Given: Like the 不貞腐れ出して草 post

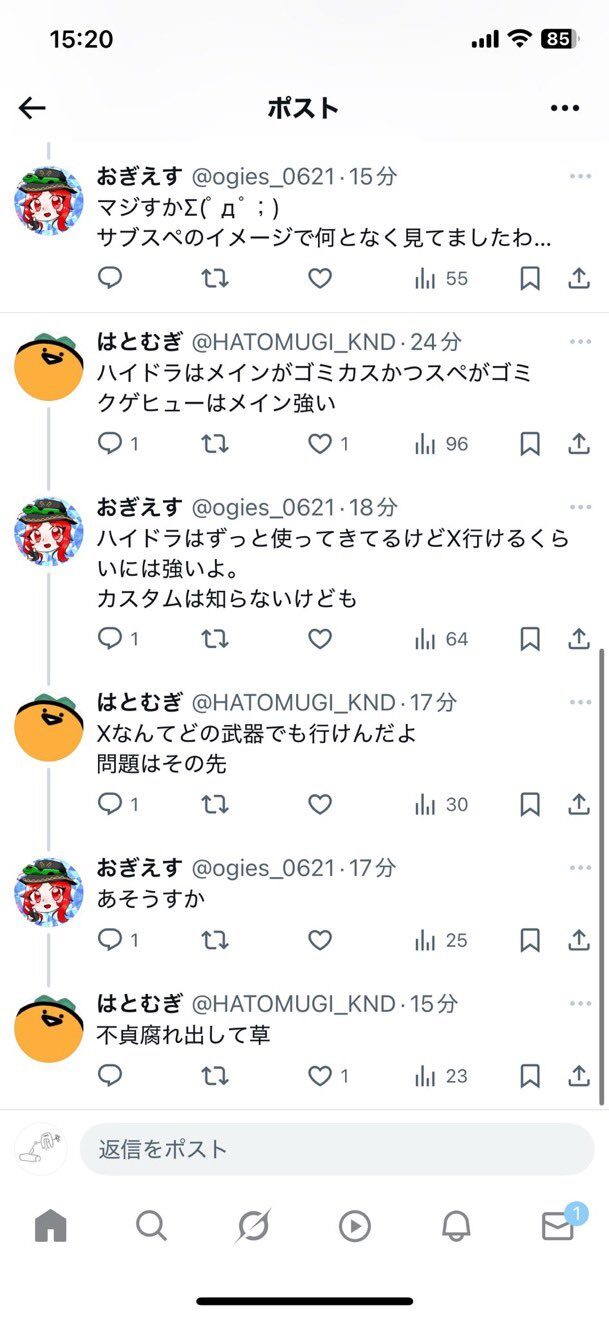Looking at the screenshot, I should pos(320,1076).
